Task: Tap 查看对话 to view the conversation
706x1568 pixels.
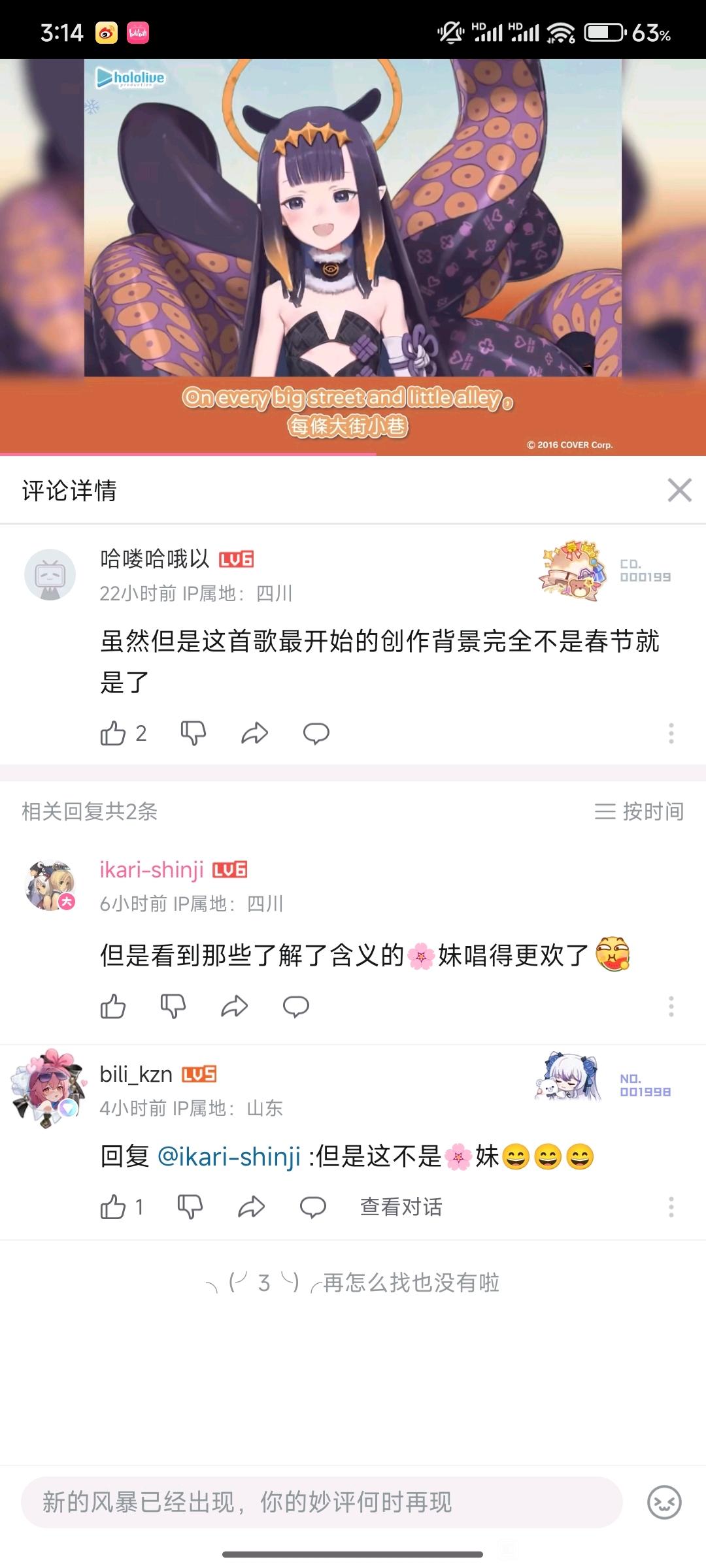Action: [x=401, y=1206]
